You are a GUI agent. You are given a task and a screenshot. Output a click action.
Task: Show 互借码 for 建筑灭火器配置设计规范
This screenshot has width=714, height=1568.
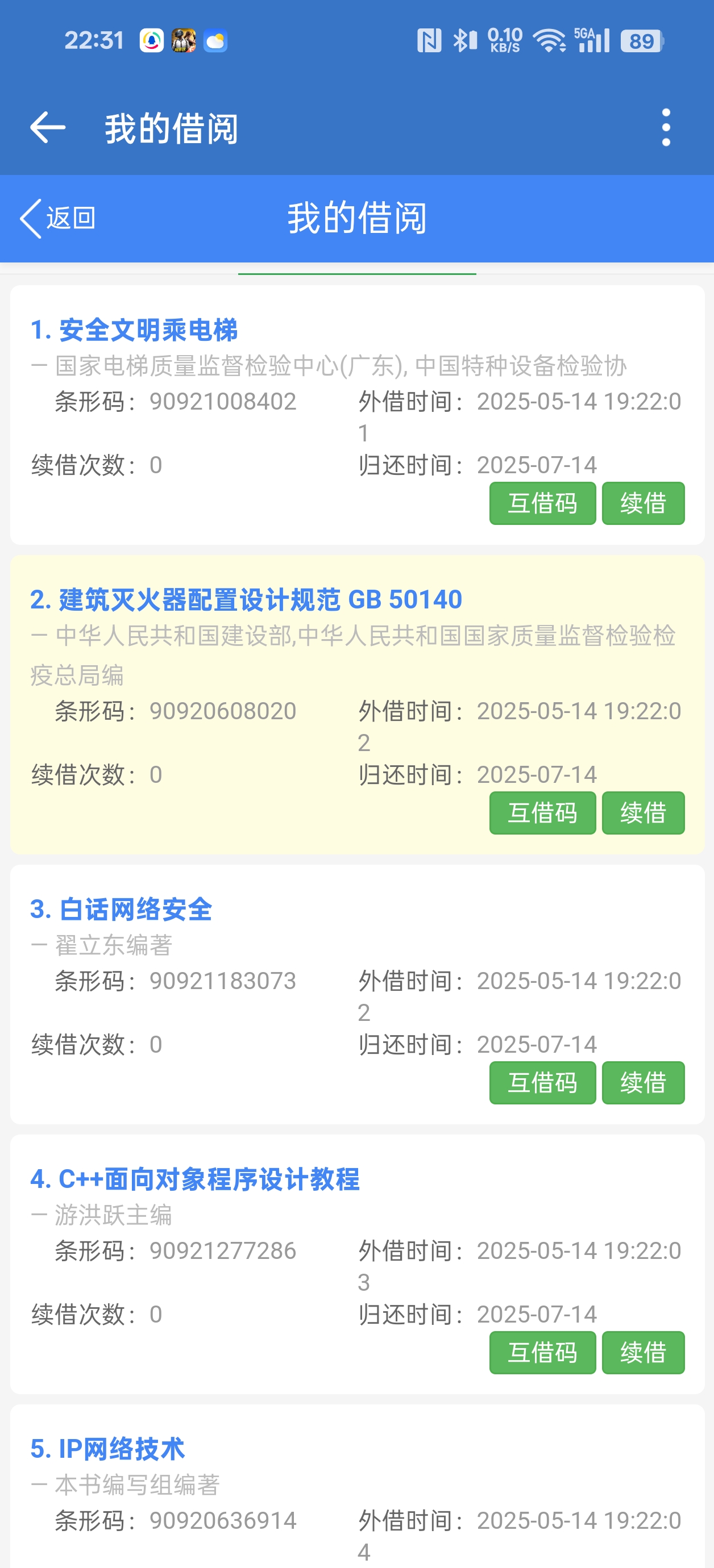pos(542,812)
